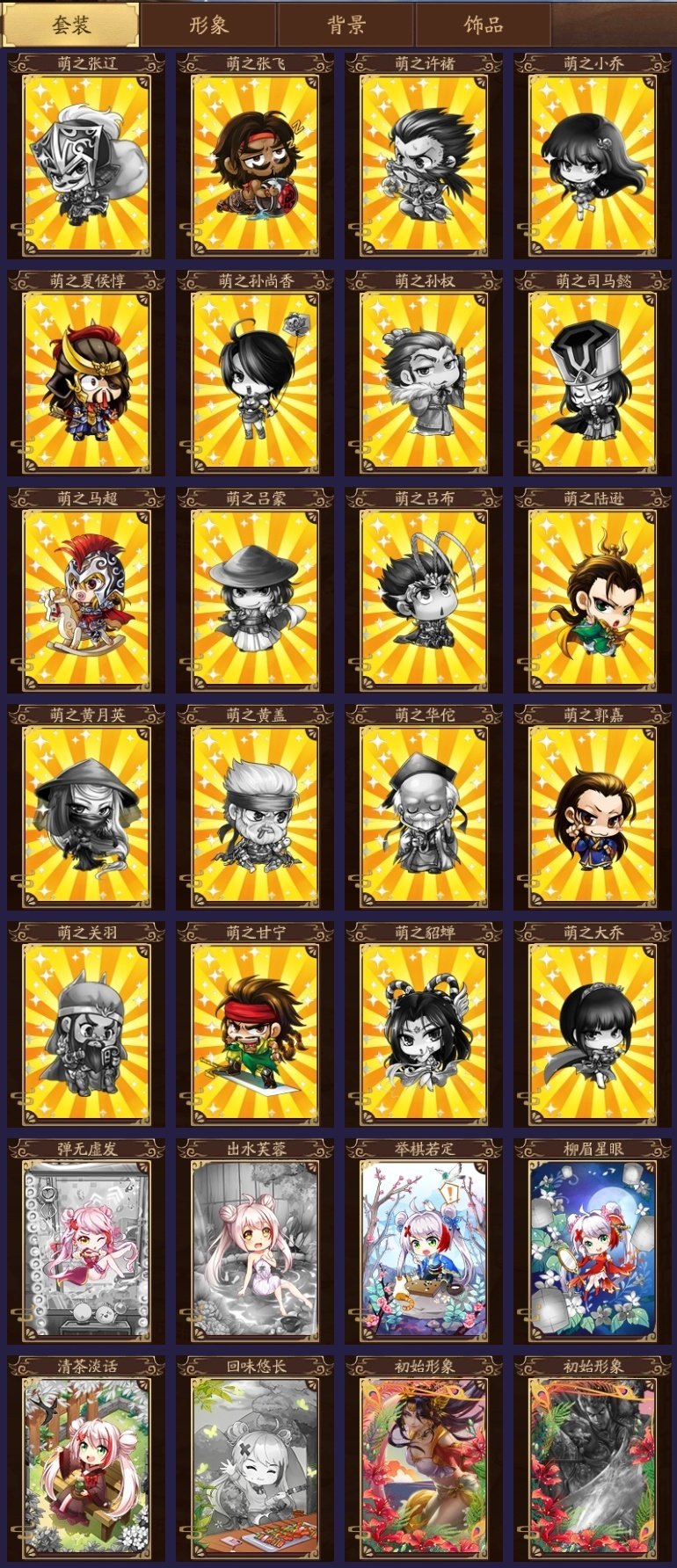Switch to the 形象 tab

click(208, 25)
